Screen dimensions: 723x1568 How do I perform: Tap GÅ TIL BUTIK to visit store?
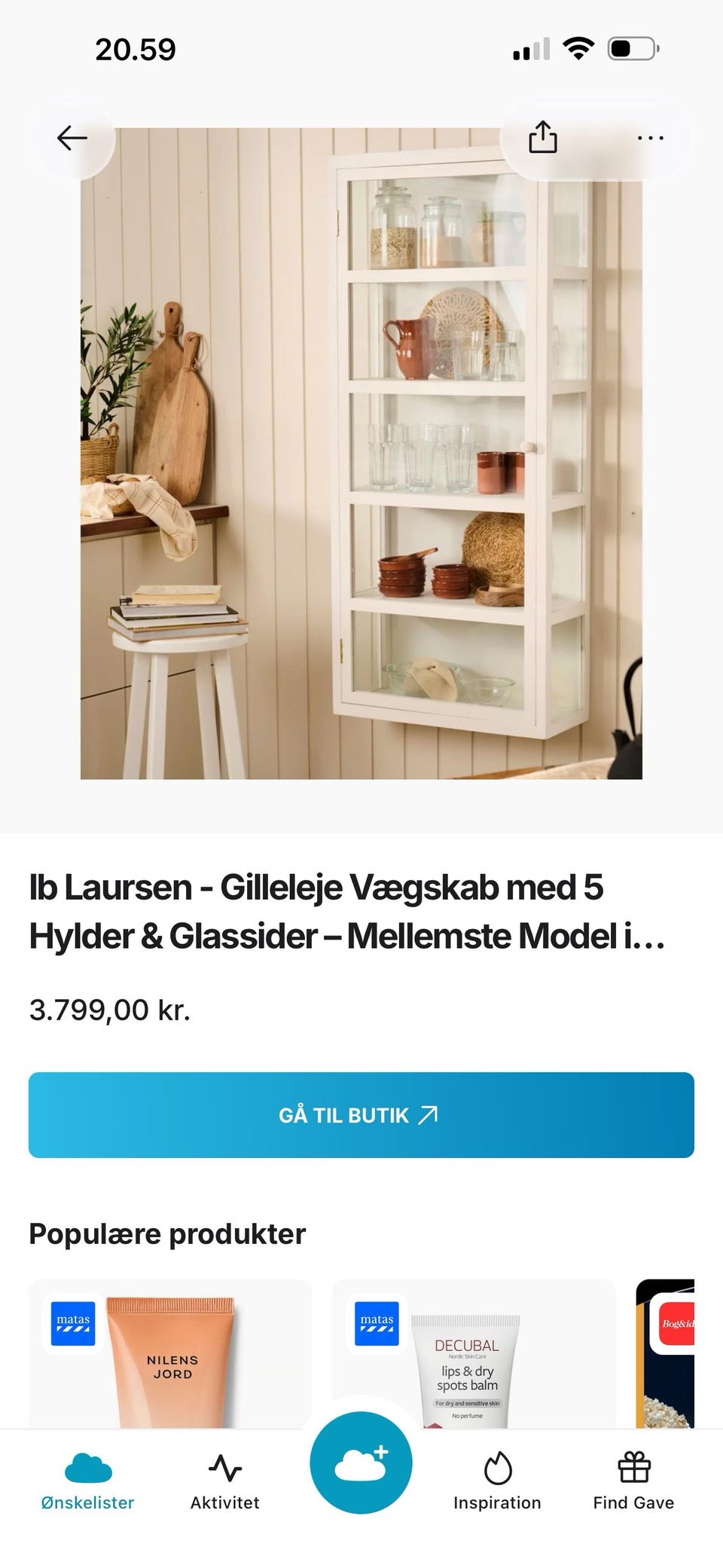361,1115
